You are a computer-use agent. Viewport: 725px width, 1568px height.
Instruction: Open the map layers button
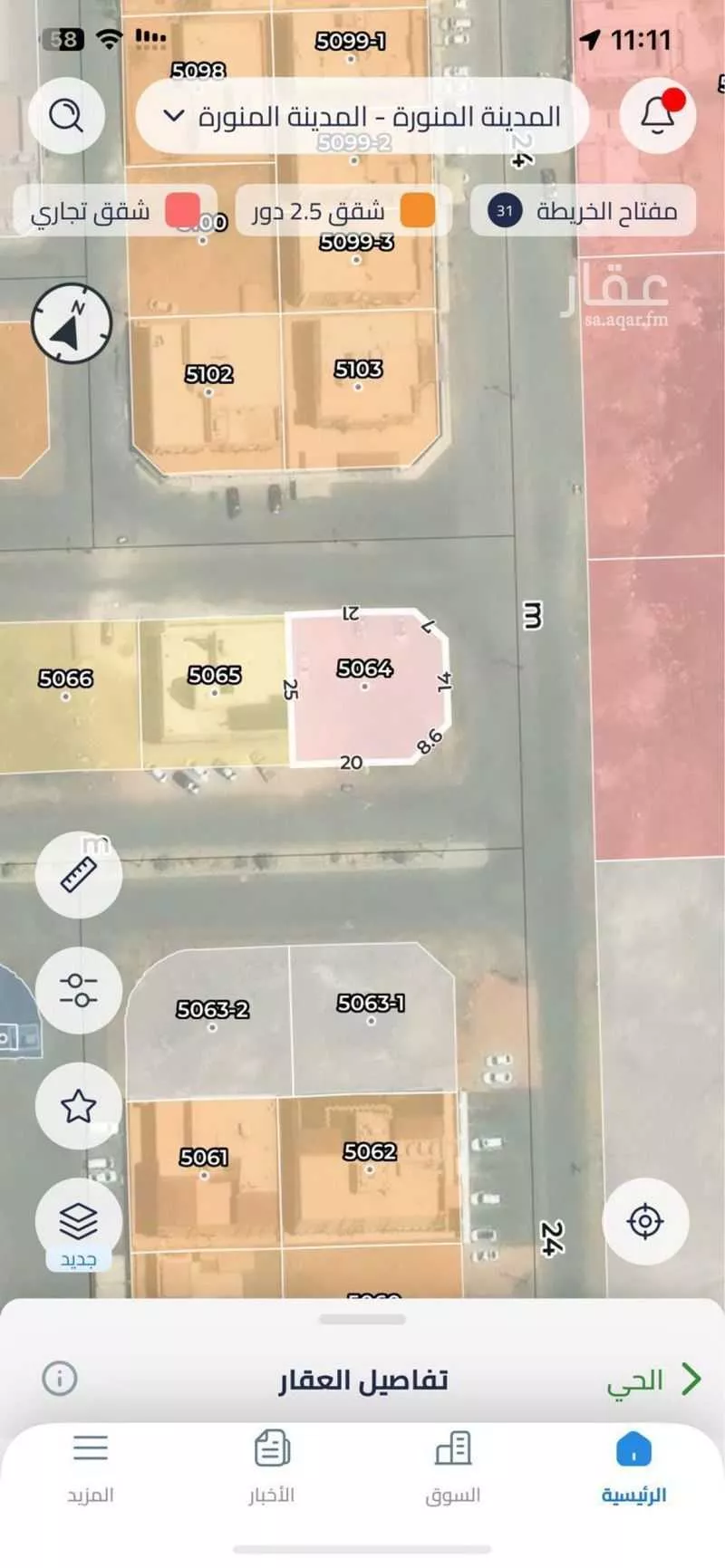[x=79, y=1222]
